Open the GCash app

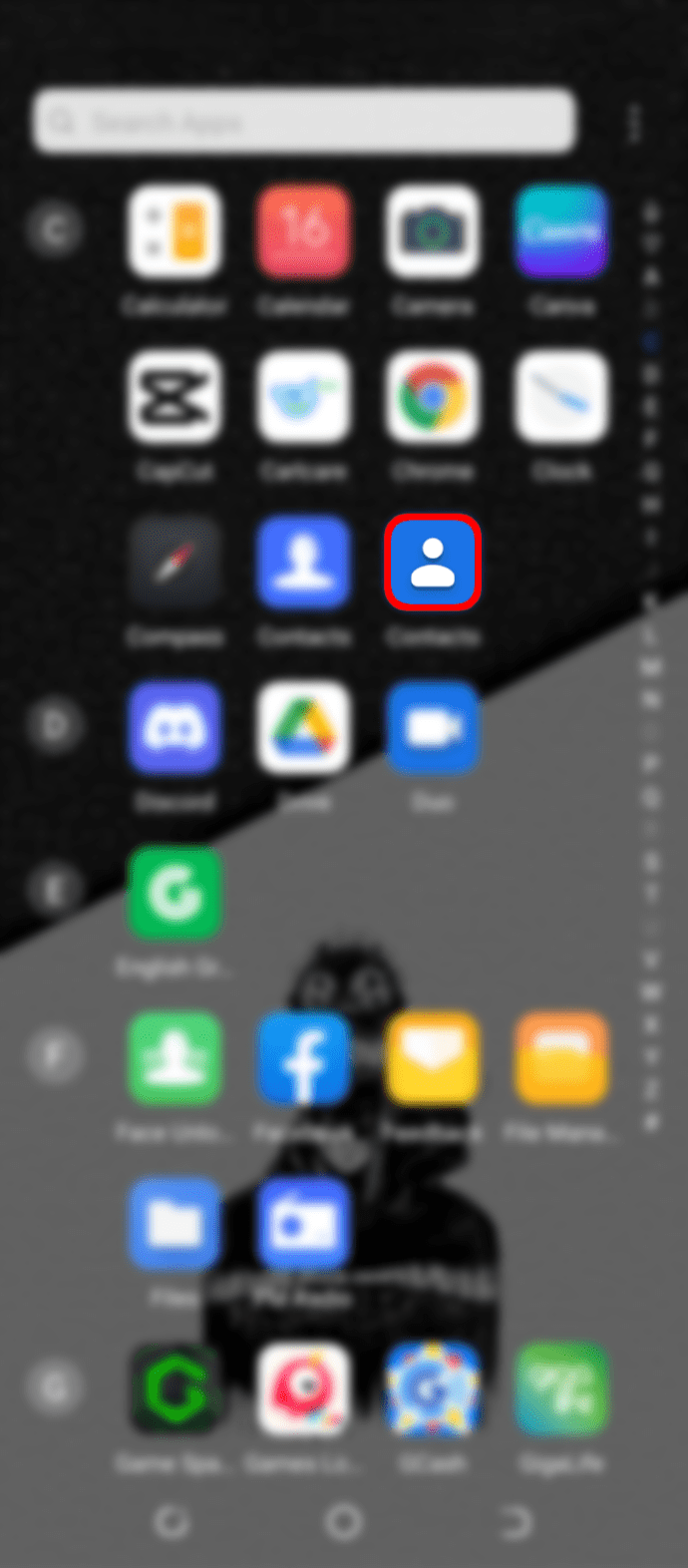433,1390
